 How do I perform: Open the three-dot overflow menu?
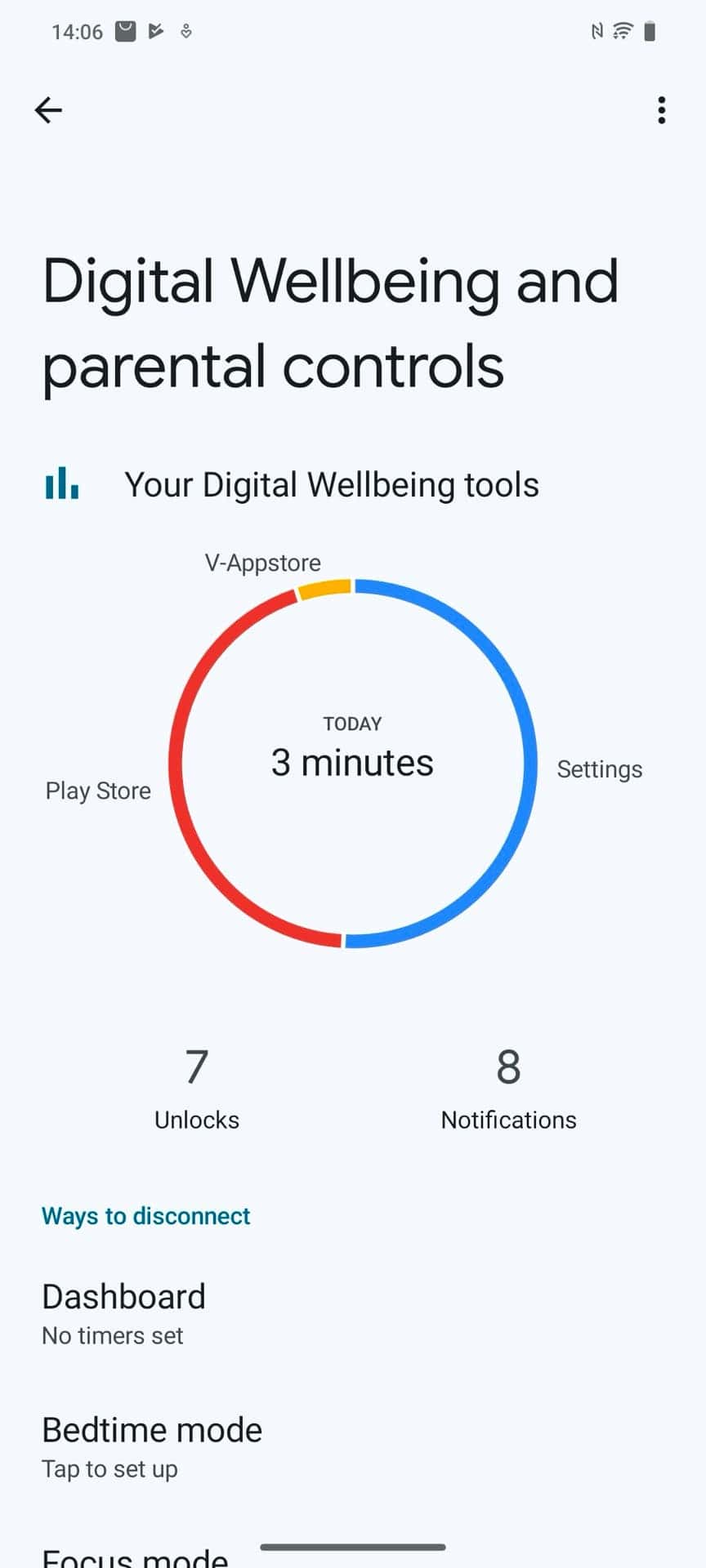[x=661, y=110]
